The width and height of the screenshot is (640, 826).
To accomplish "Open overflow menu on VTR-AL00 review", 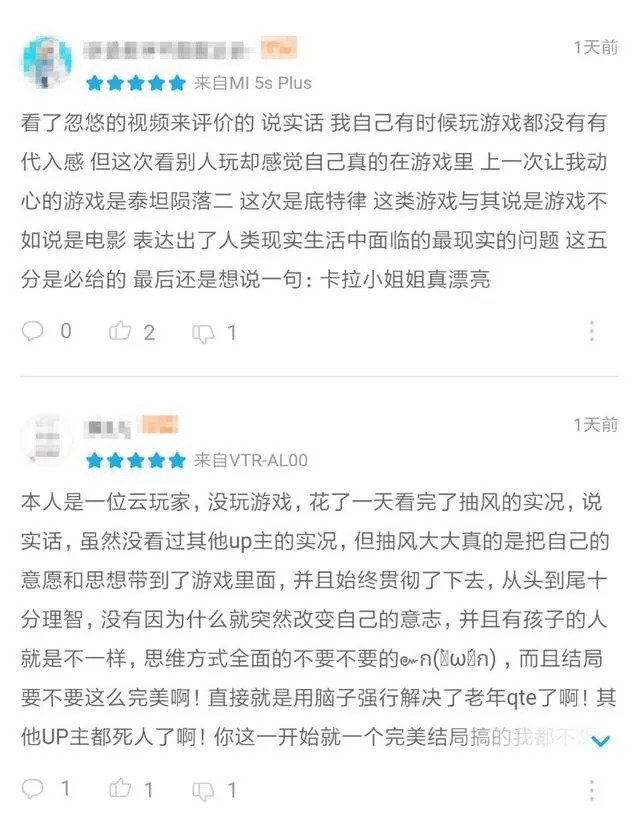I will [x=592, y=789].
